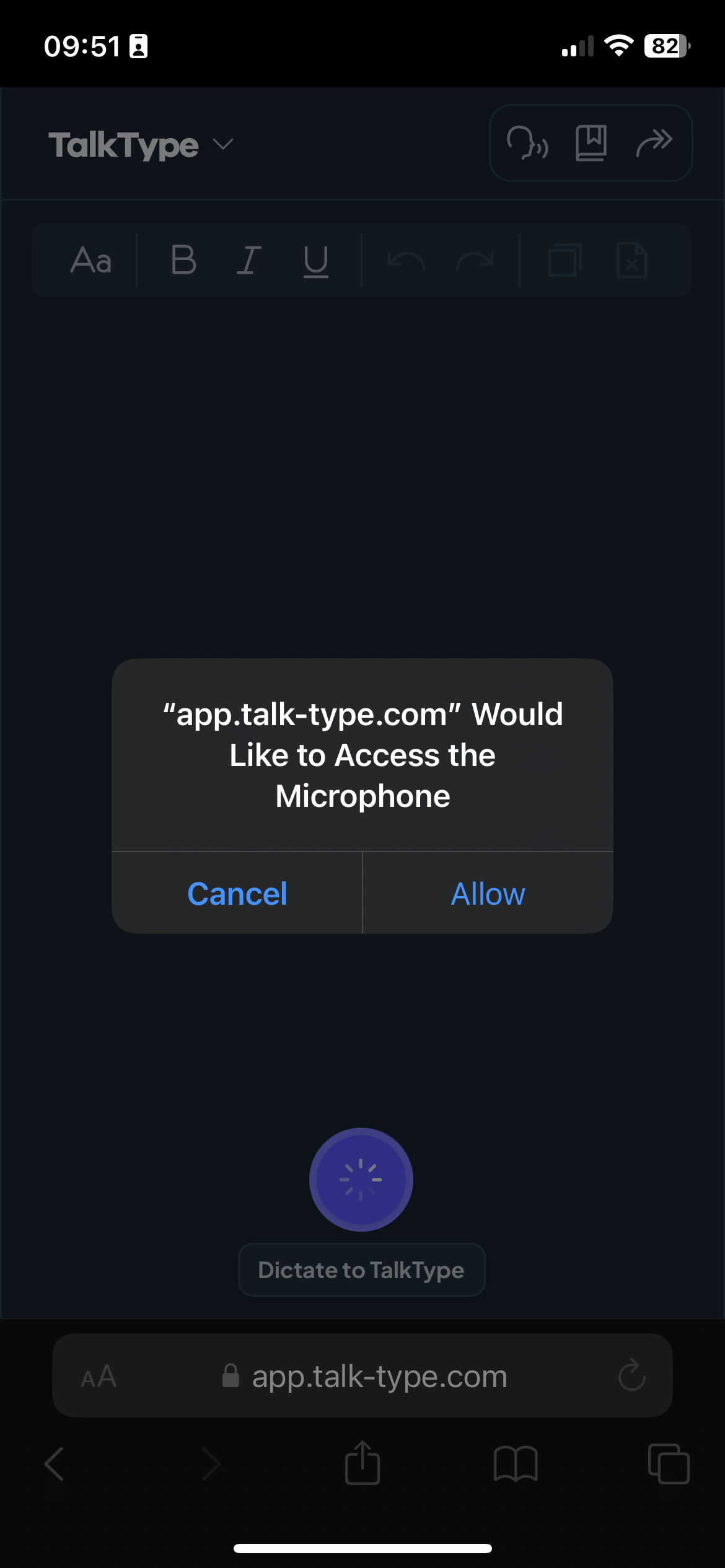This screenshot has width=725, height=1568.
Task: Open Safari's AA page settings
Action: click(99, 1377)
